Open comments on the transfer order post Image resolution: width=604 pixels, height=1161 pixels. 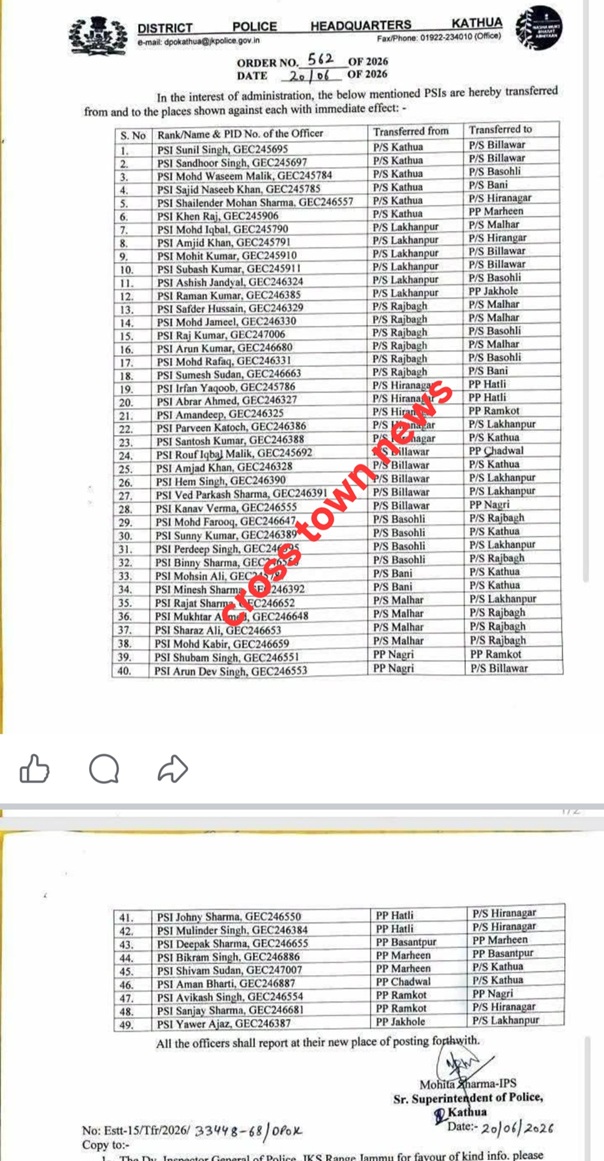104,770
